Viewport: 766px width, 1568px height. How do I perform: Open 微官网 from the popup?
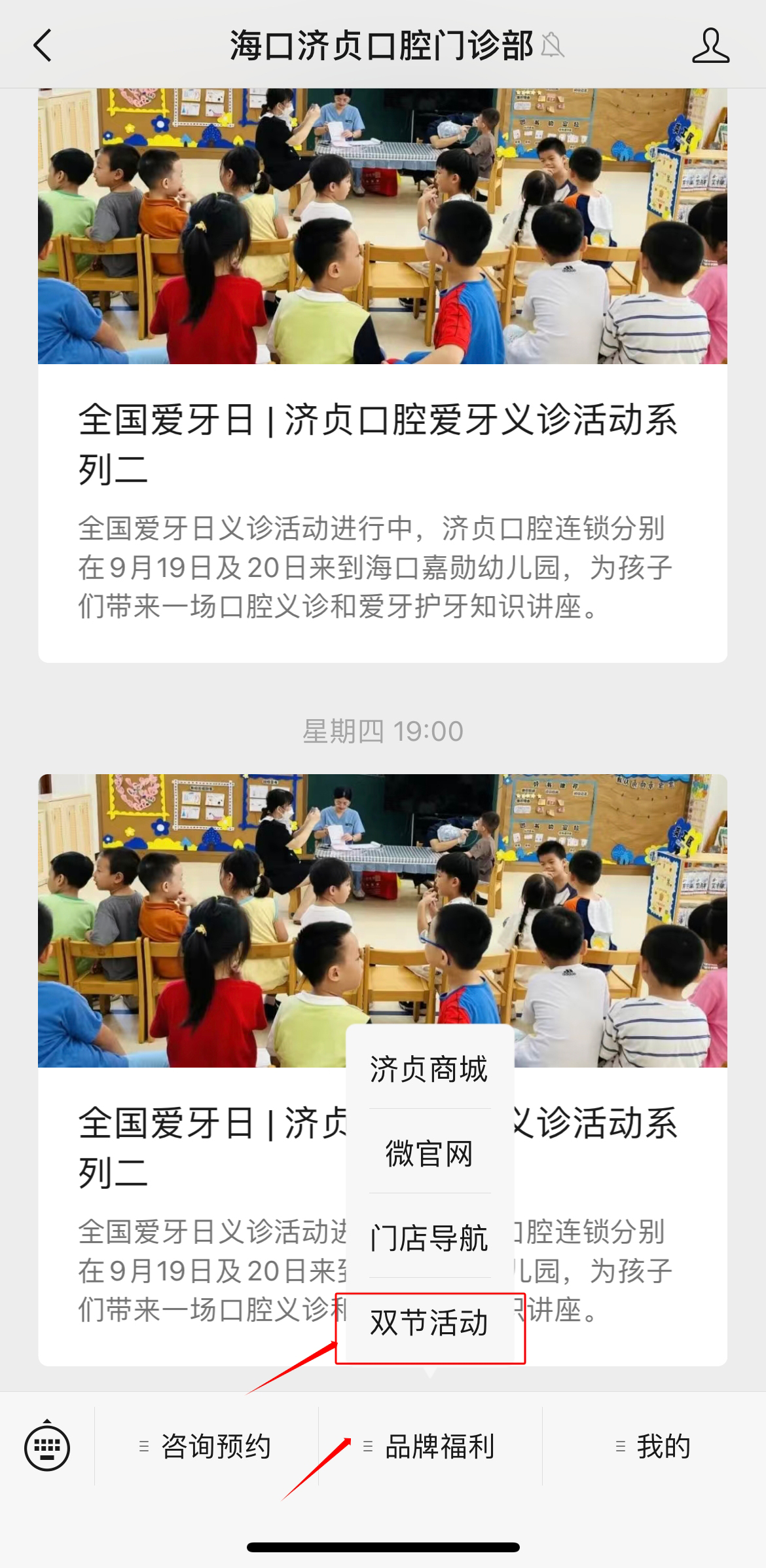[x=429, y=1153]
